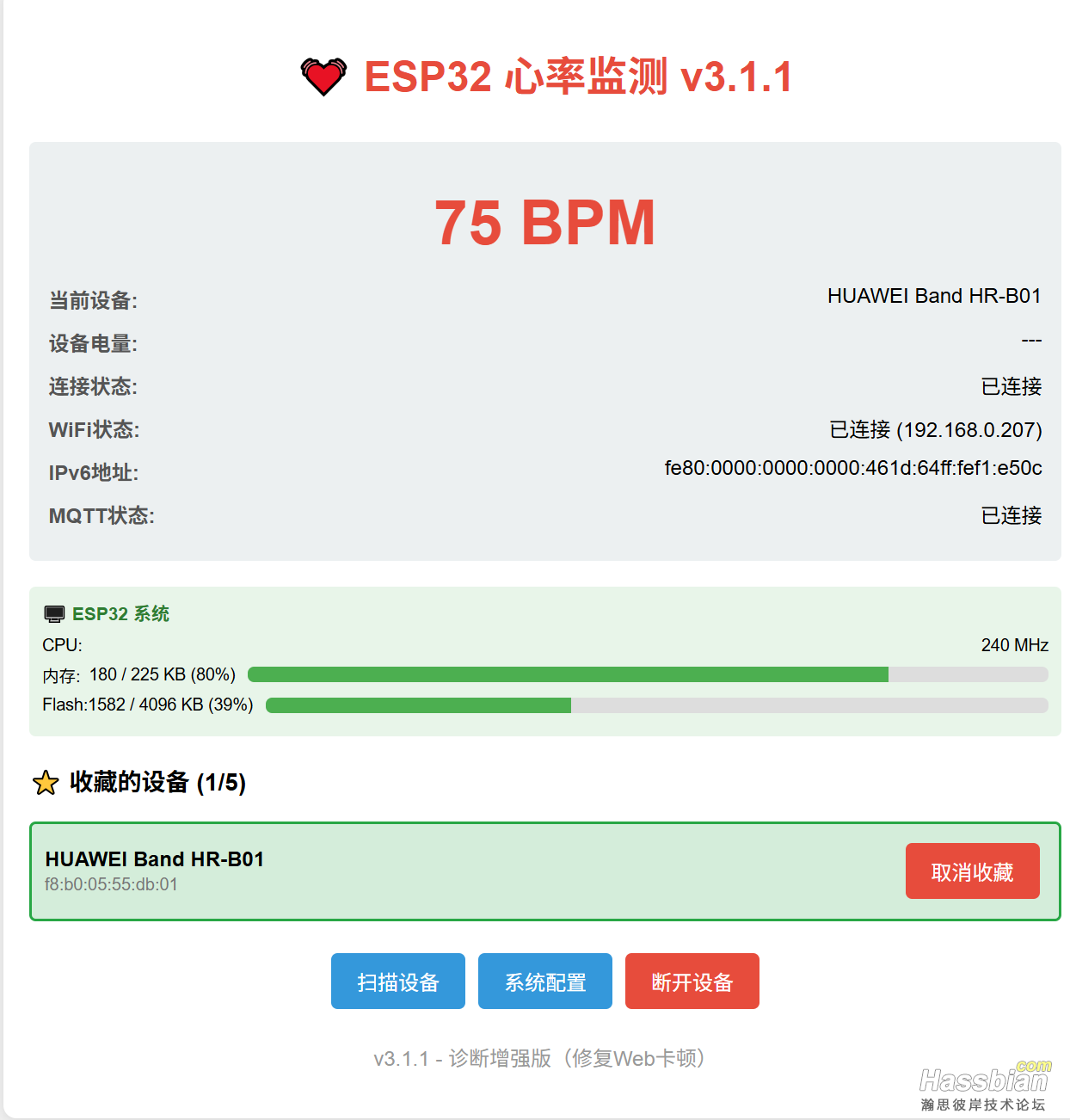The height and width of the screenshot is (1120, 1070).
Task: Click the yellow star icon beside 收藏的设备
Action: (46, 784)
